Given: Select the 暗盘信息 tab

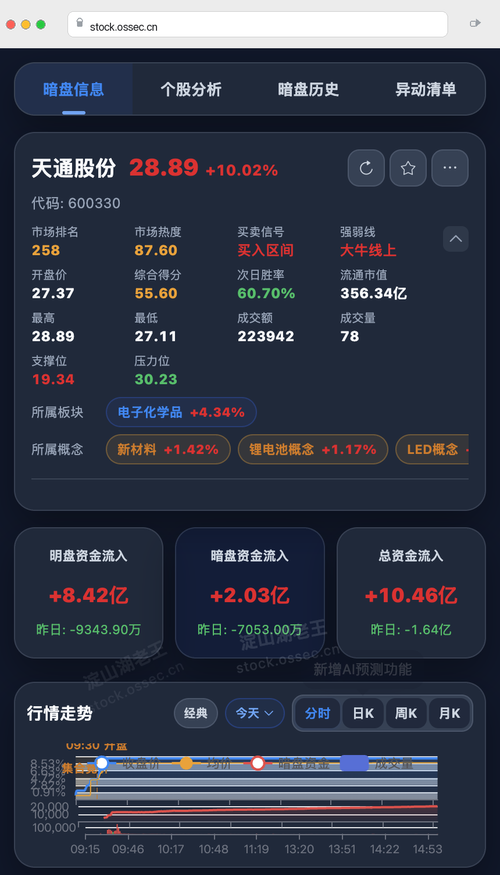Looking at the screenshot, I should 74,89.
